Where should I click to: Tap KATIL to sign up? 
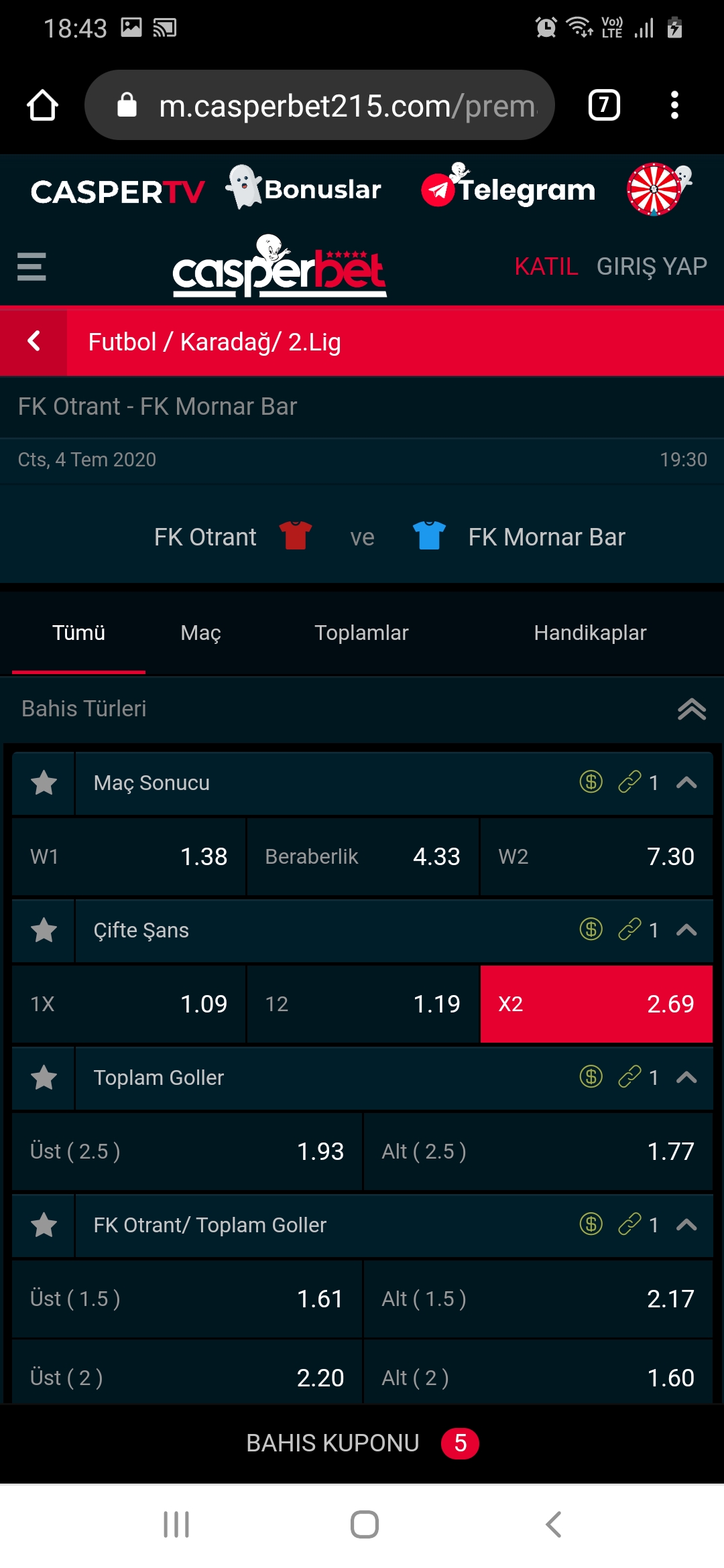click(546, 267)
